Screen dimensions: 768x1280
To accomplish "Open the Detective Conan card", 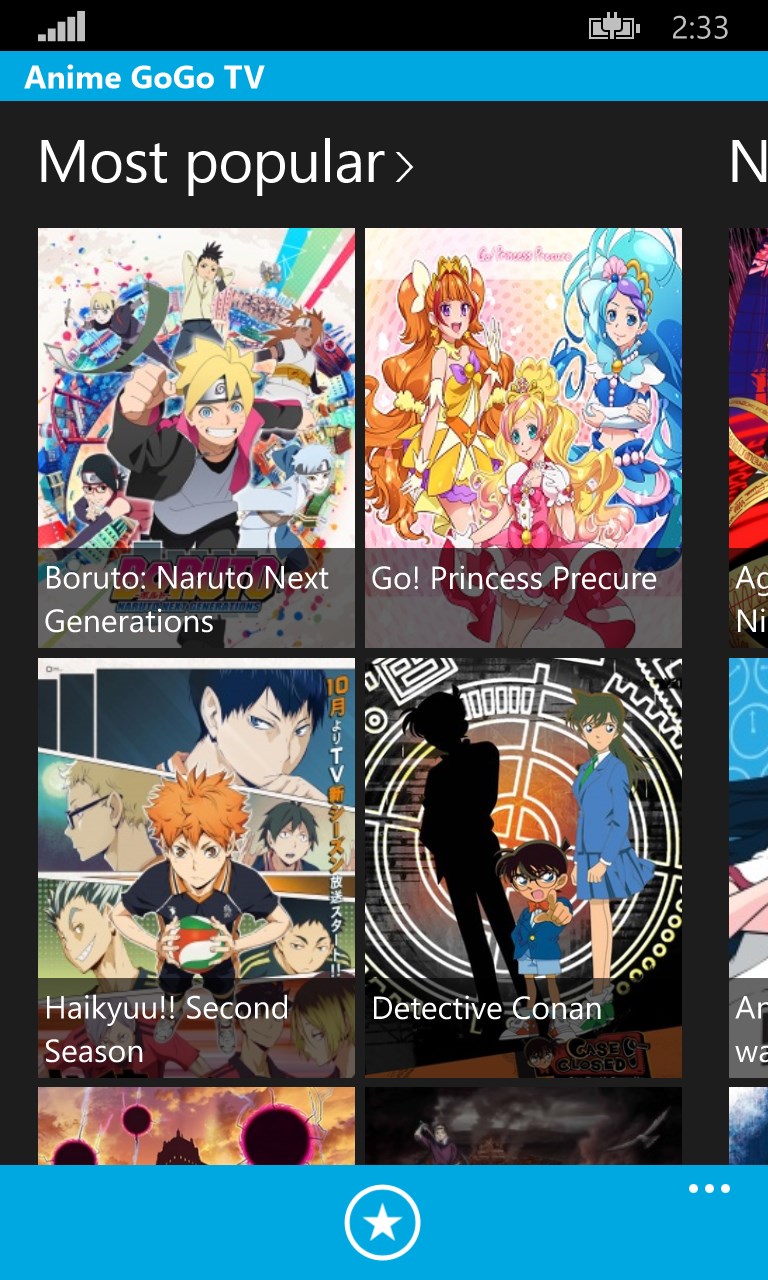I will pyautogui.click(x=523, y=867).
